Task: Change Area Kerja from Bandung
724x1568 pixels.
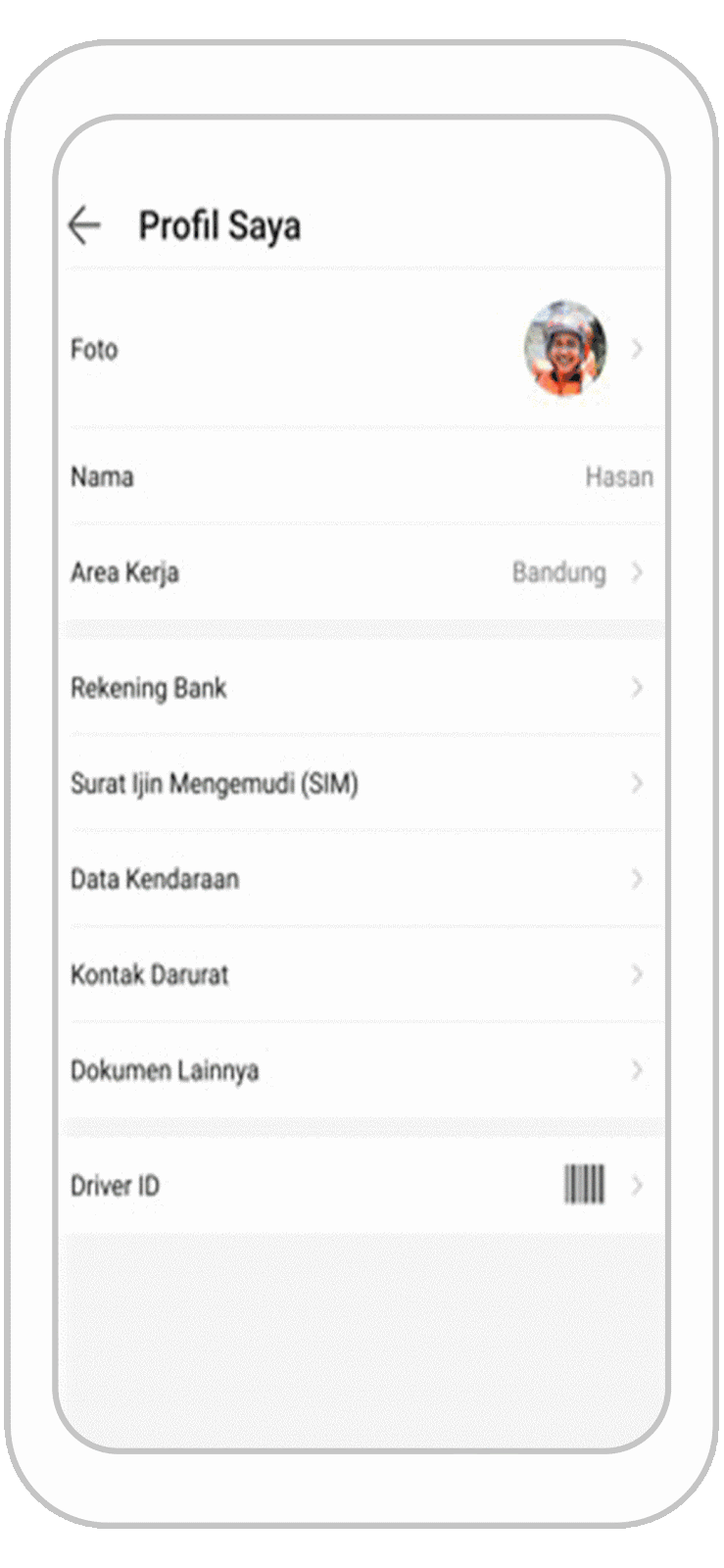Action: pyautogui.click(x=362, y=572)
